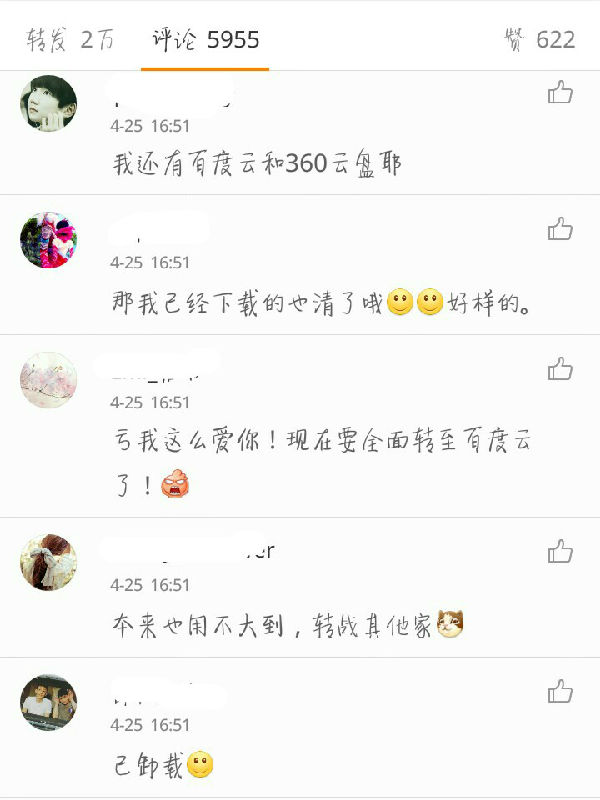Open avatar of the 亏我这么爱你 commenter
Viewport: 600px width, 800px height.
pos(49,380)
